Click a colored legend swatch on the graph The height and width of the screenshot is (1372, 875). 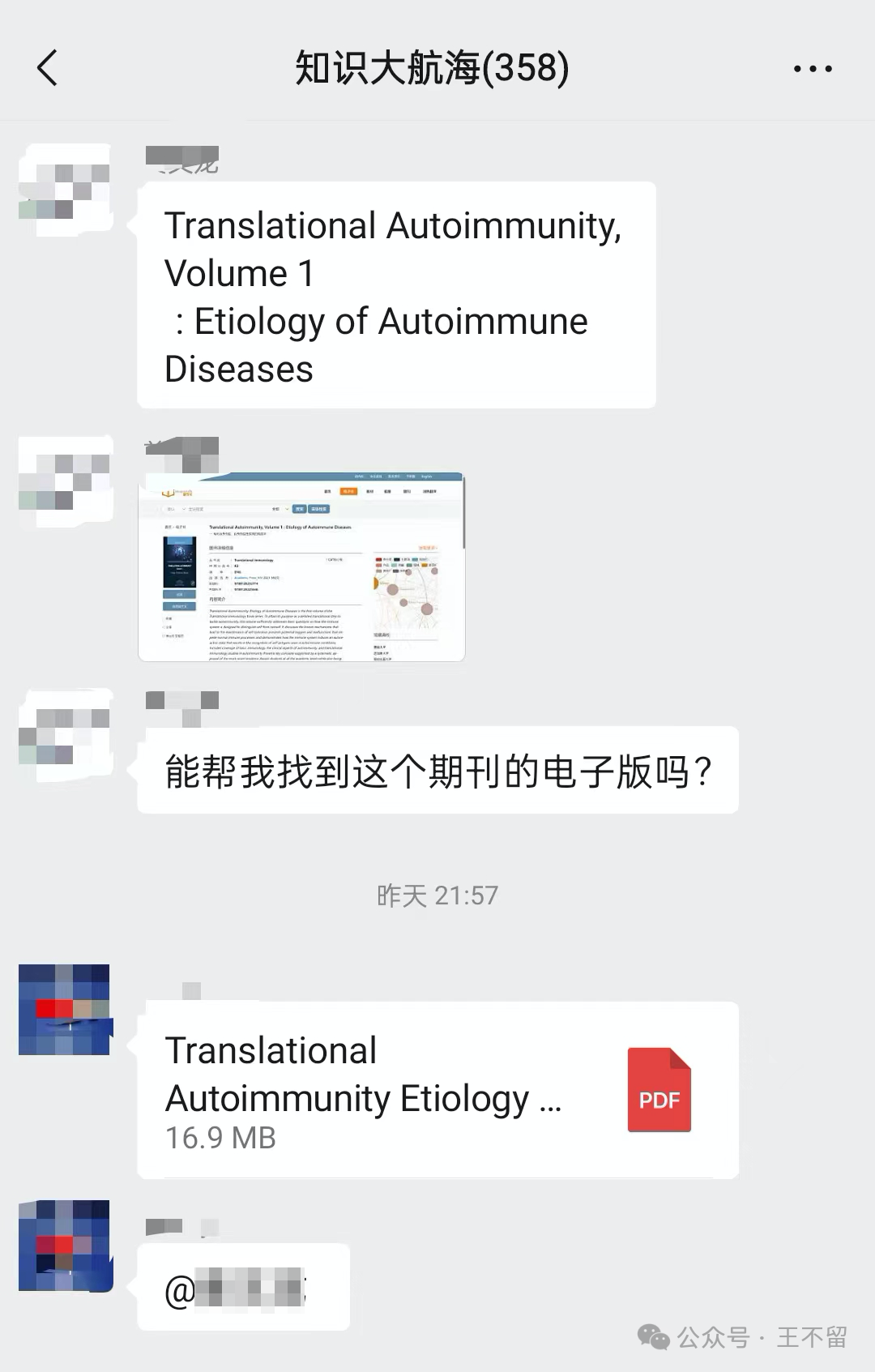(378, 559)
